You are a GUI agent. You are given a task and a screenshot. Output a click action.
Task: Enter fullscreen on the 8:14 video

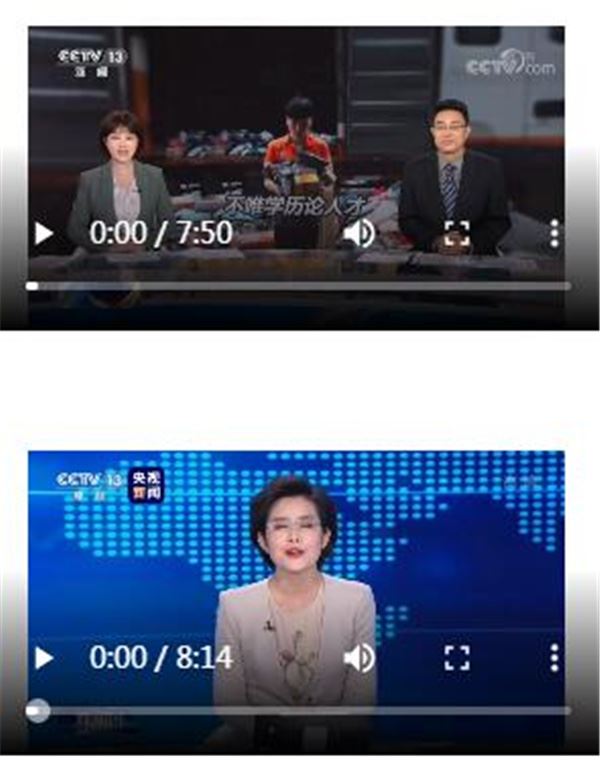pos(457,658)
